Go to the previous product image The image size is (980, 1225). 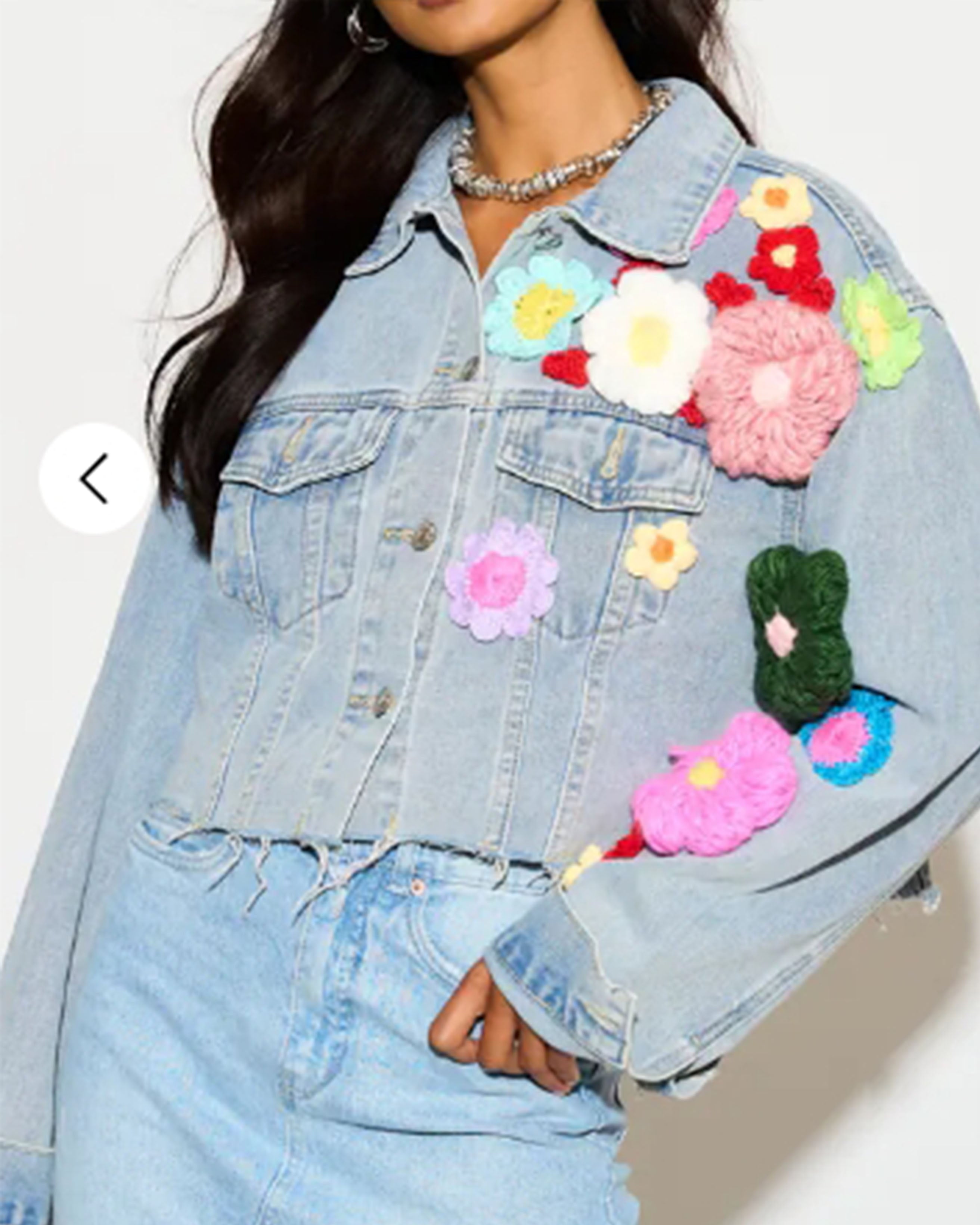click(94, 478)
